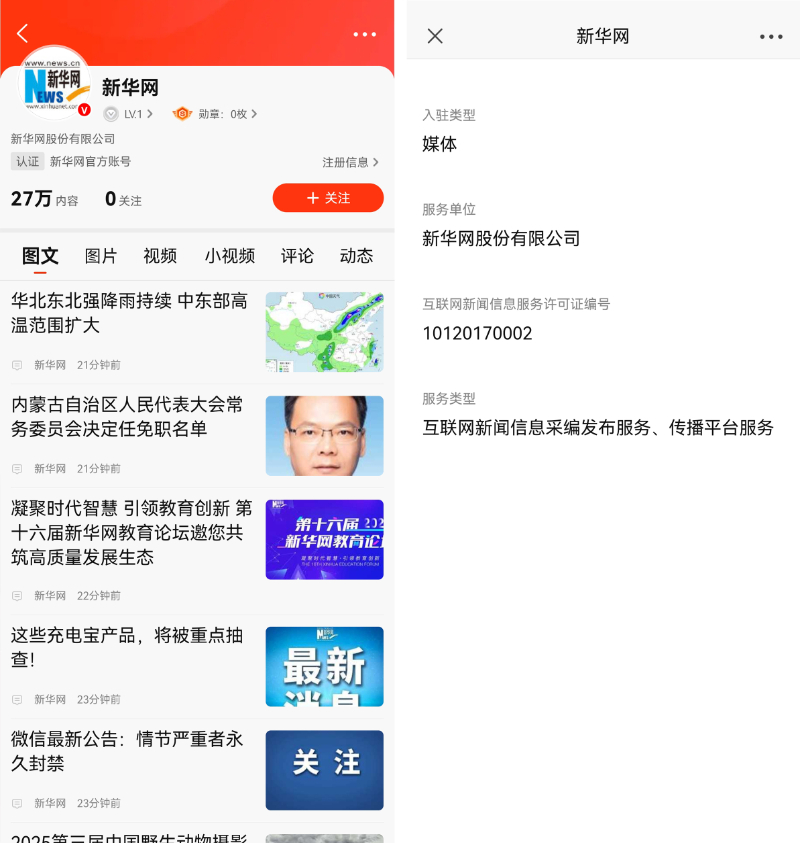Viewport: 800px width, 843px height.
Task: Switch to the 图片 tab
Action: (101, 256)
